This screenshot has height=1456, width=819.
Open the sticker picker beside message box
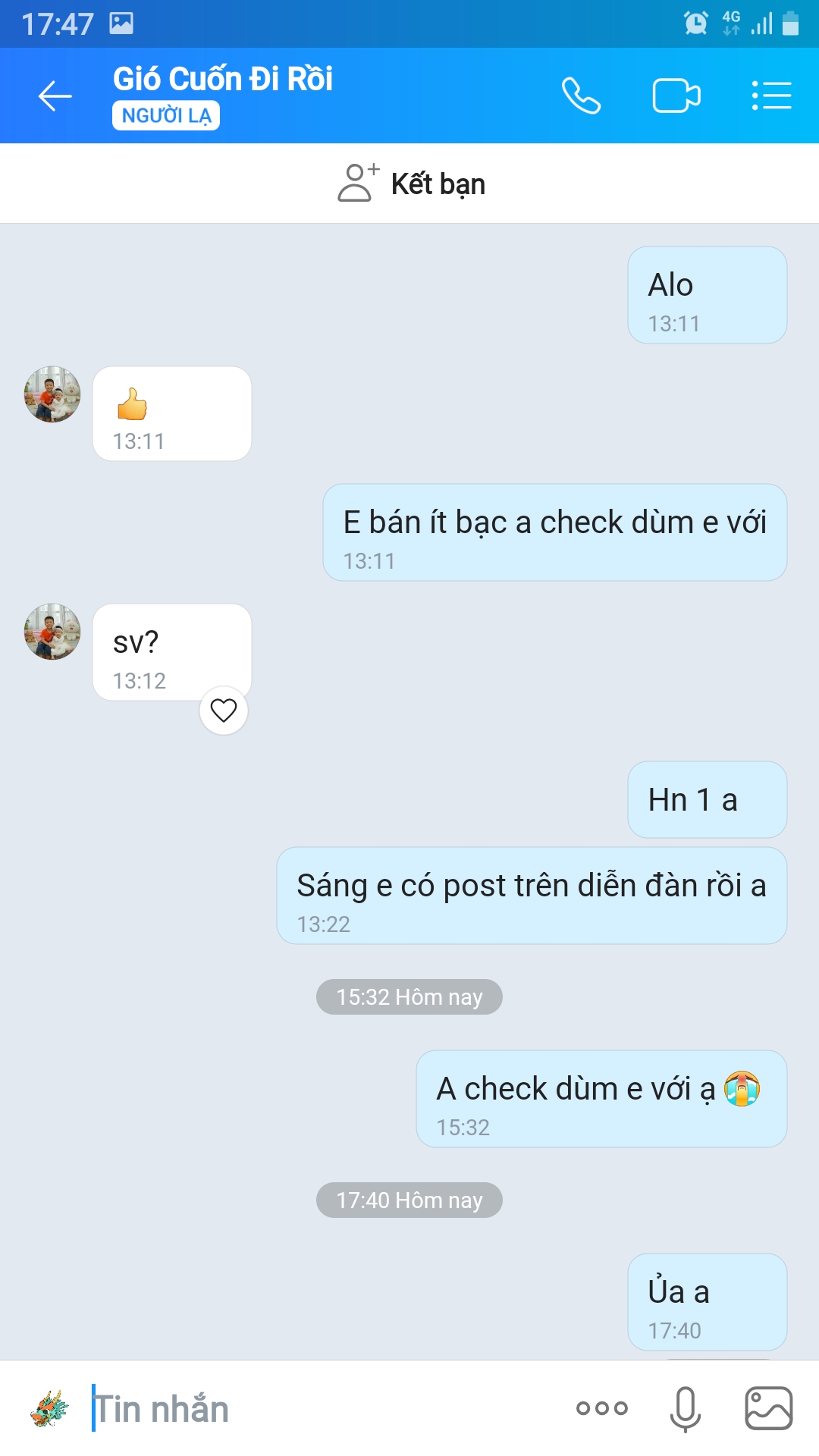[x=49, y=1409]
